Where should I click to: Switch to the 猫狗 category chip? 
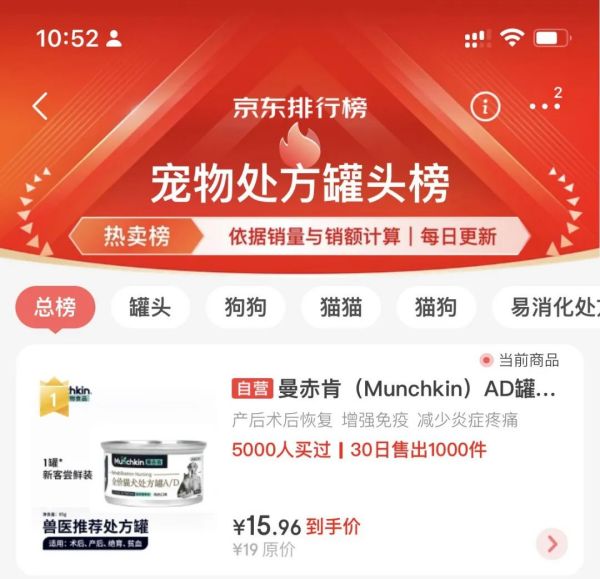(436, 307)
